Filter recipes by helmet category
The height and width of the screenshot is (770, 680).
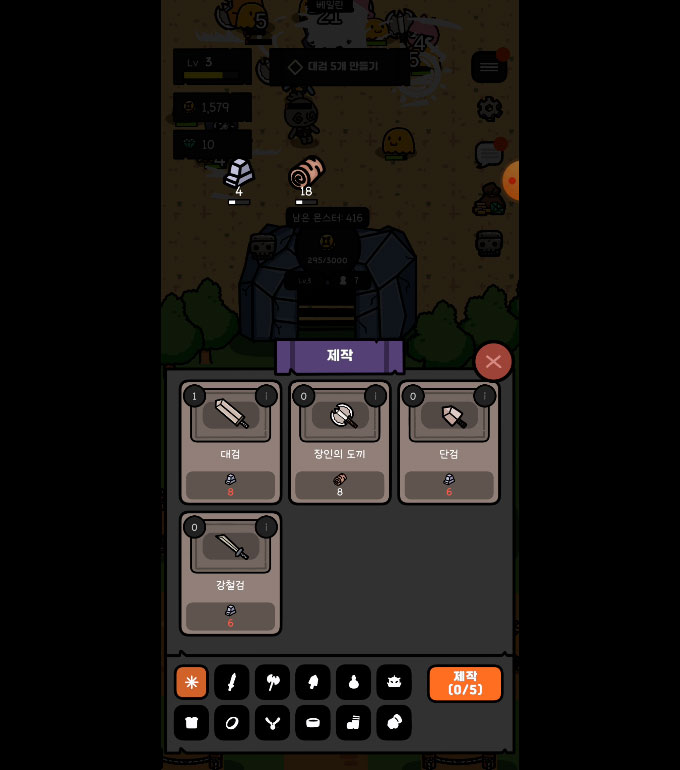[394, 682]
